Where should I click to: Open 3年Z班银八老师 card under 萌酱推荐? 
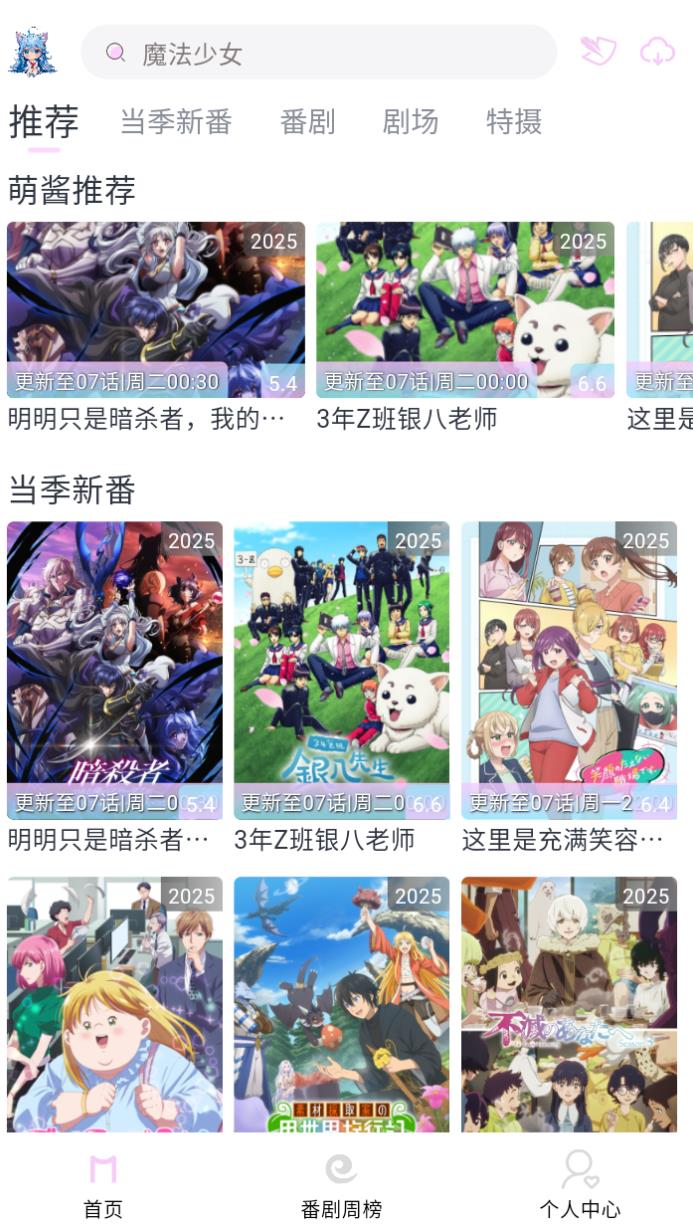[x=465, y=310]
